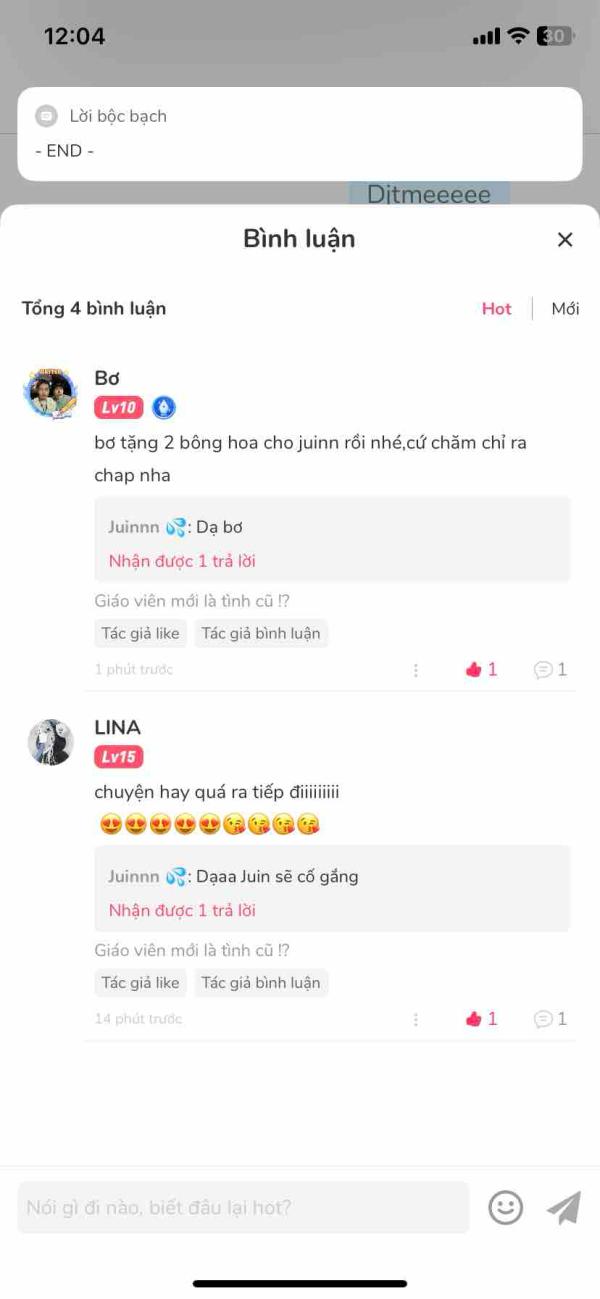The width and height of the screenshot is (600, 1299).
Task: Reply to LINA's comment via bubble icon
Action: tap(551, 1019)
